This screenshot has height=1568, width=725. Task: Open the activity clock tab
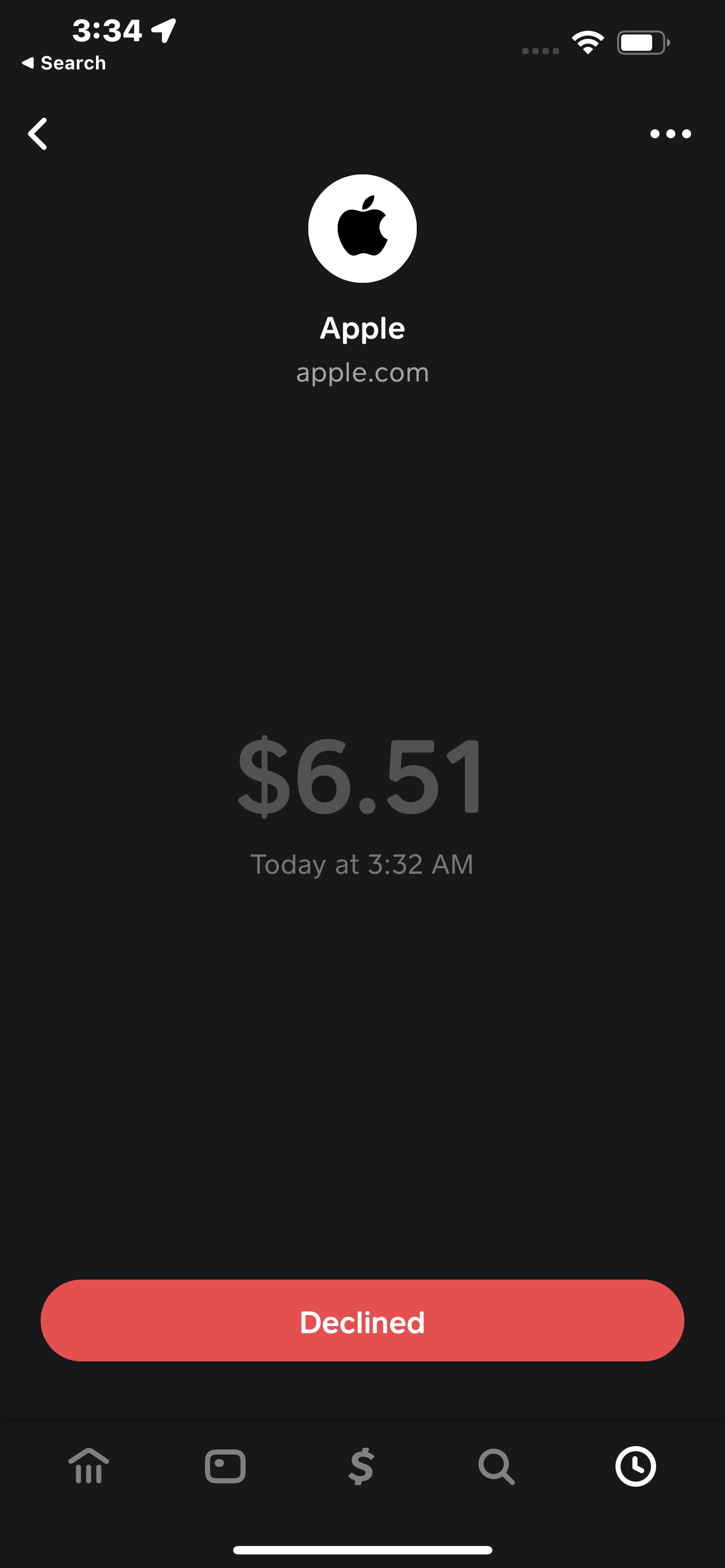[x=636, y=1466]
